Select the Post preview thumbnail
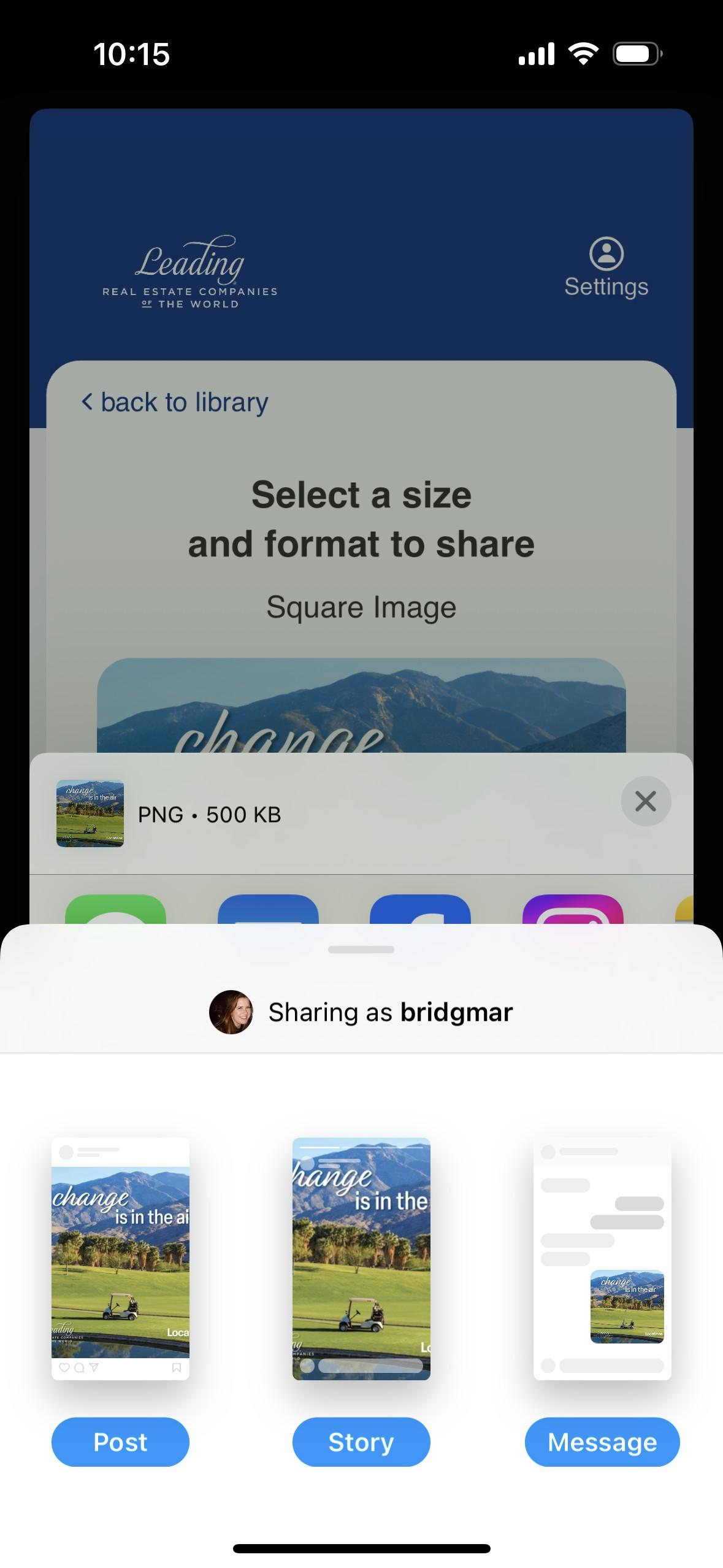The image size is (723, 1568). click(x=120, y=1259)
